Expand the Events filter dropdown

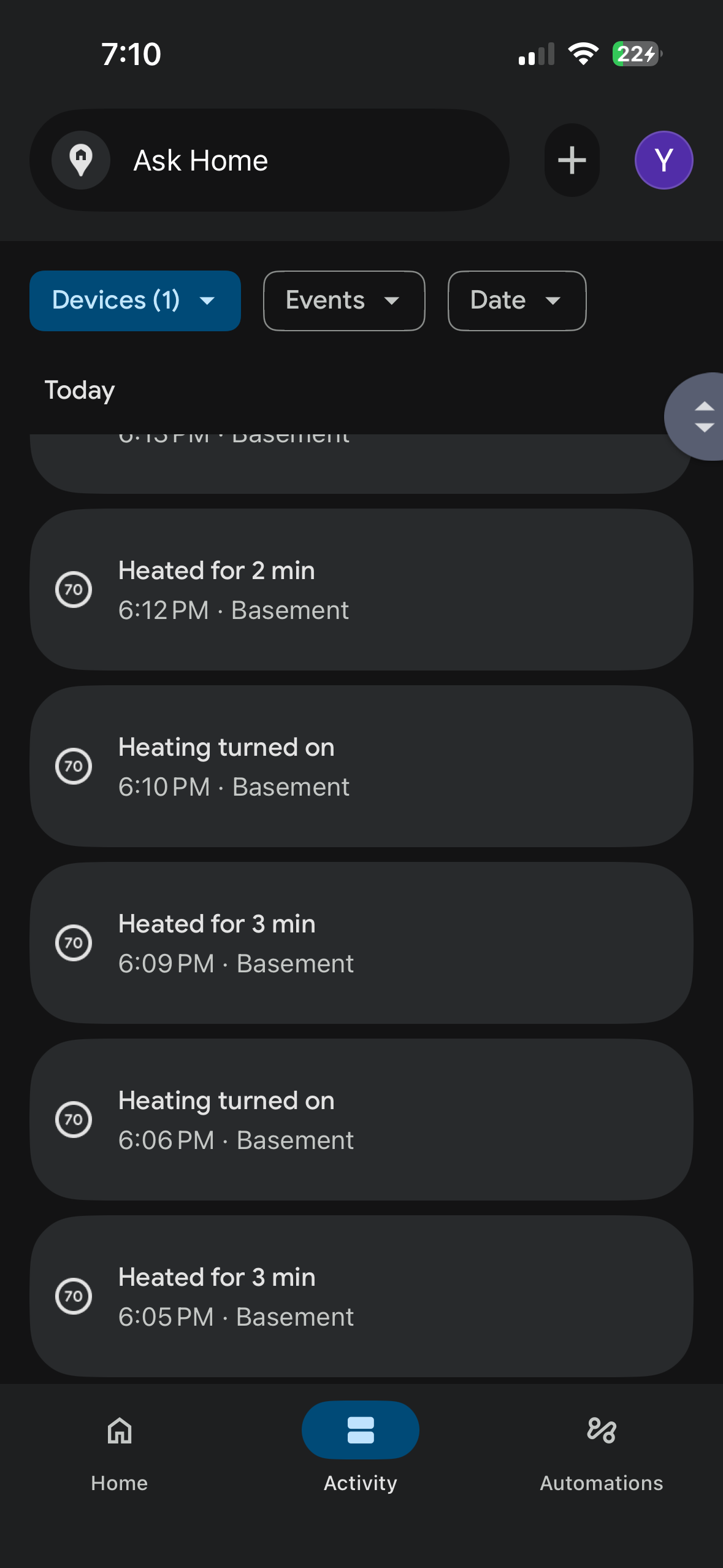click(344, 301)
